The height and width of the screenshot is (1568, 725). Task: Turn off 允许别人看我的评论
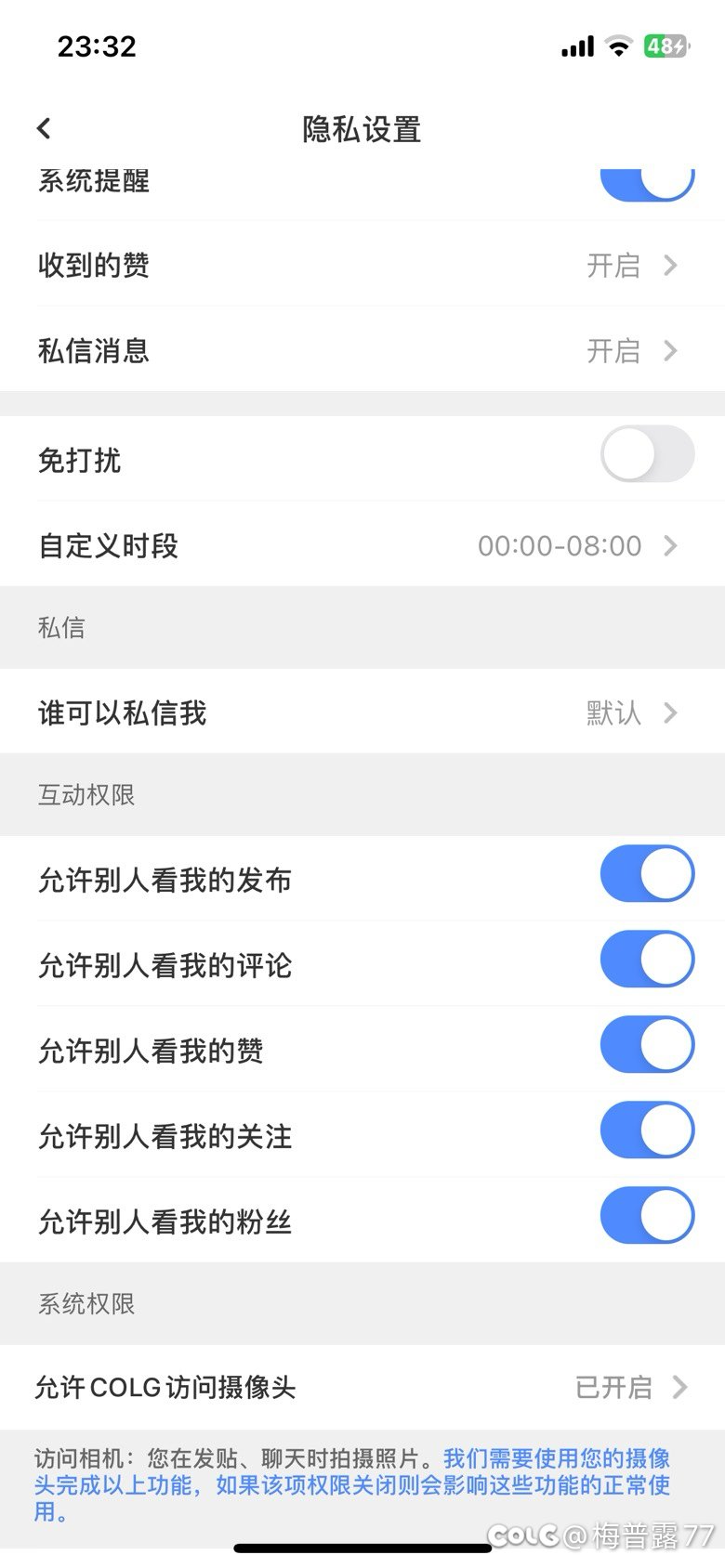click(647, 960)
